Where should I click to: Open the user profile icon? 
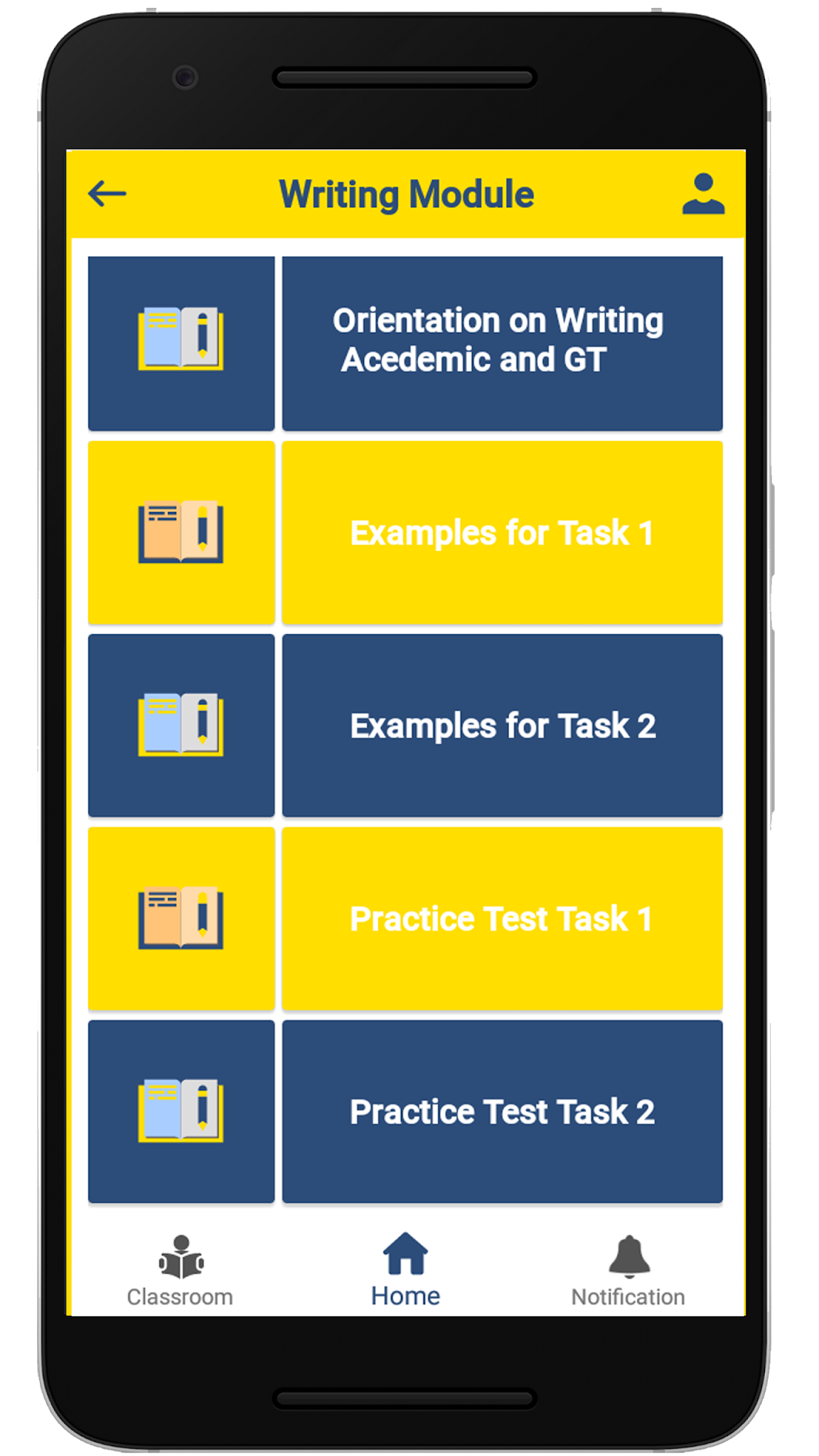click(x=703, y=193)
